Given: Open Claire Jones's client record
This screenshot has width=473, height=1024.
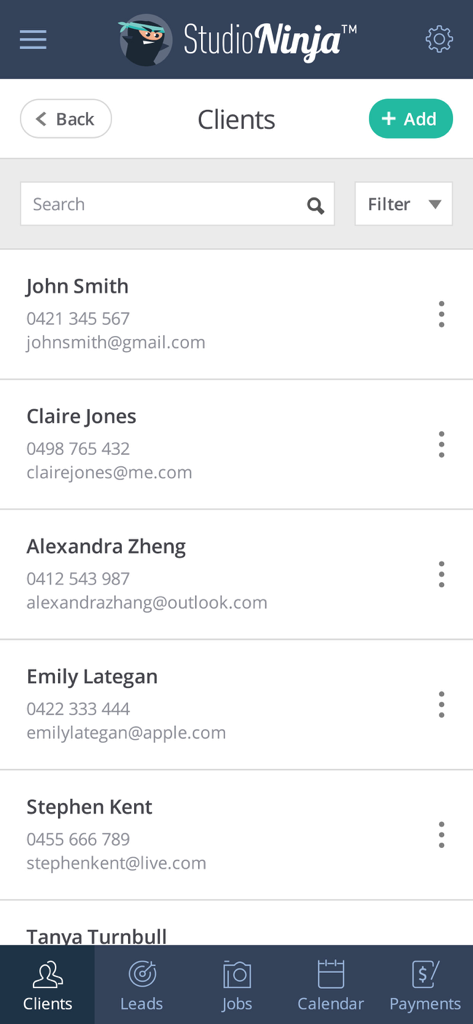Looking at the screenshot, I should point(236,444).
